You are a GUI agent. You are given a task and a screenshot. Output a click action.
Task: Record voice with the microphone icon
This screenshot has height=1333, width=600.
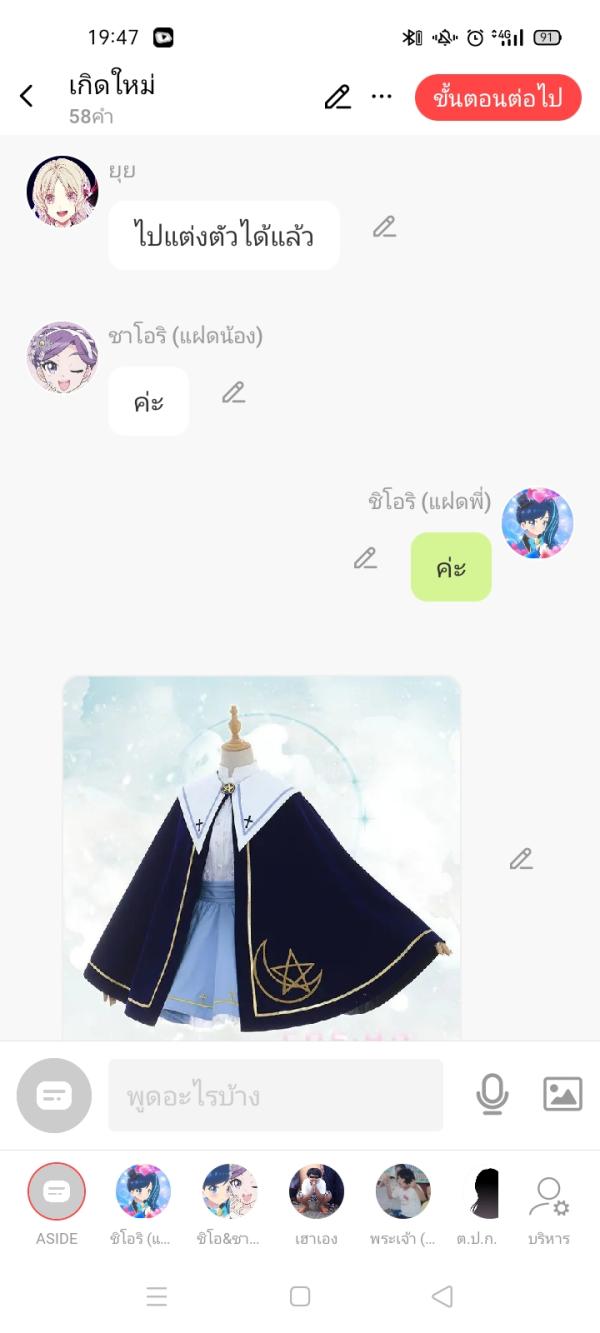point(492,1095)
